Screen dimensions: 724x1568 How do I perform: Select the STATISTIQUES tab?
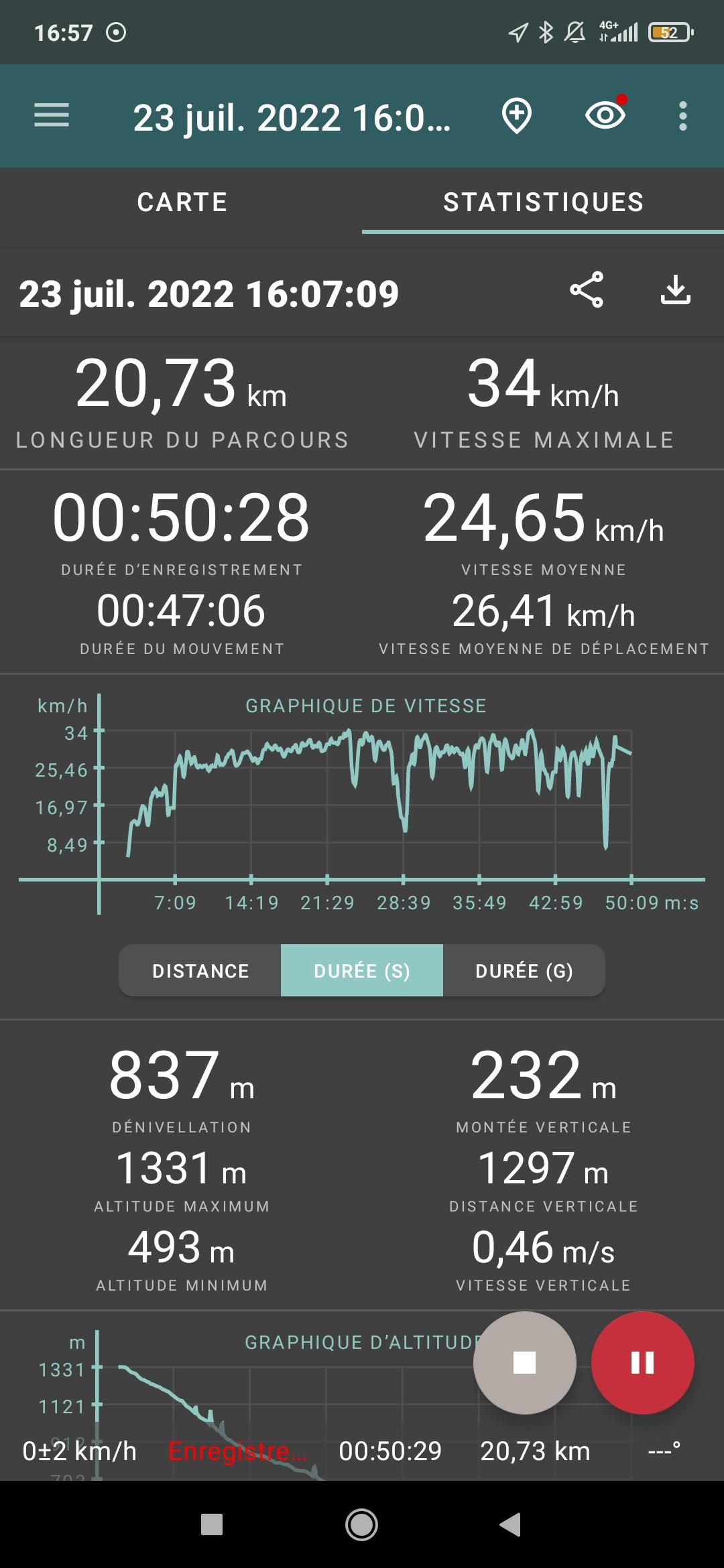(x=543, y=202)
